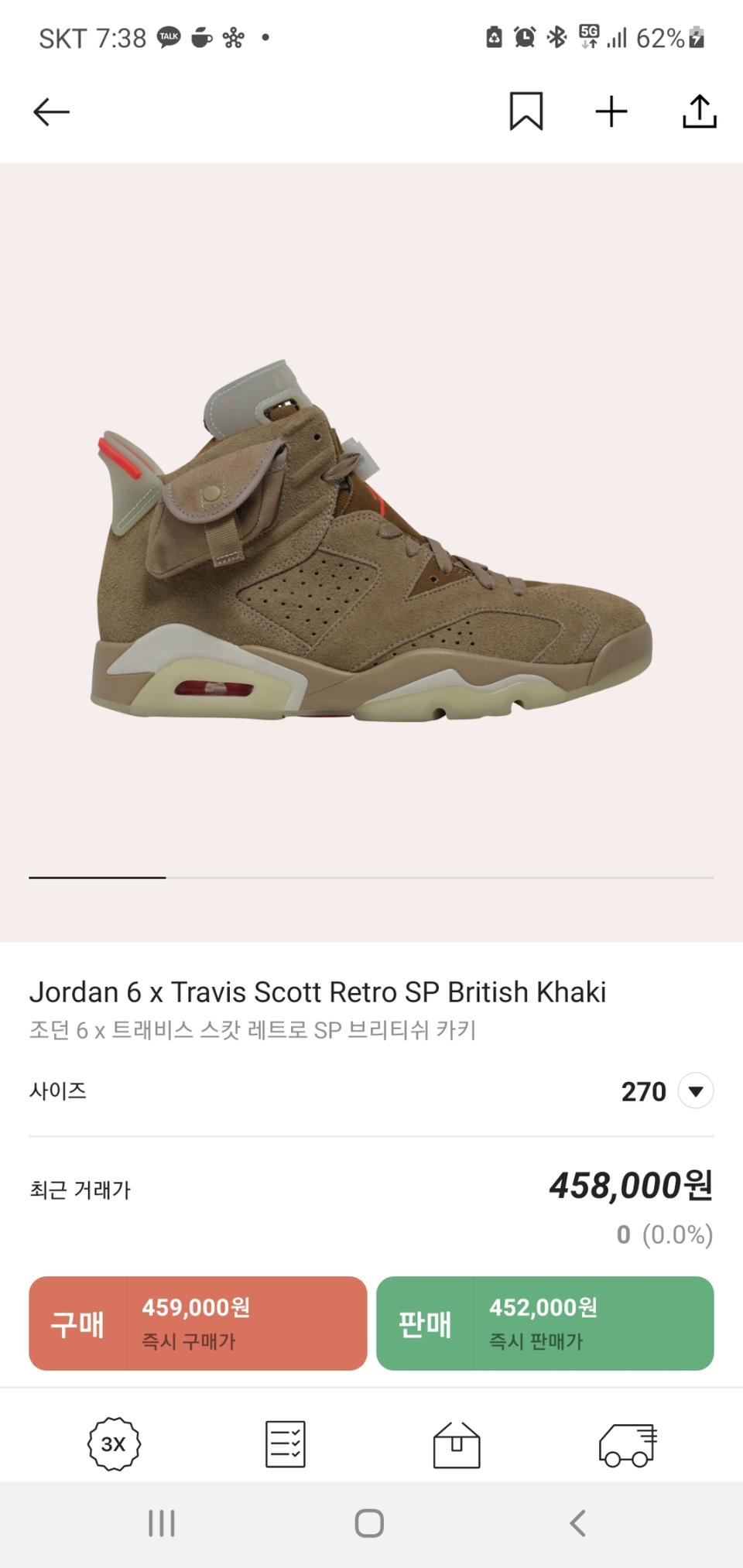Open the Jordan 6 product image
The width and height of the screenshot is (743, 1568).
[371, 542]
